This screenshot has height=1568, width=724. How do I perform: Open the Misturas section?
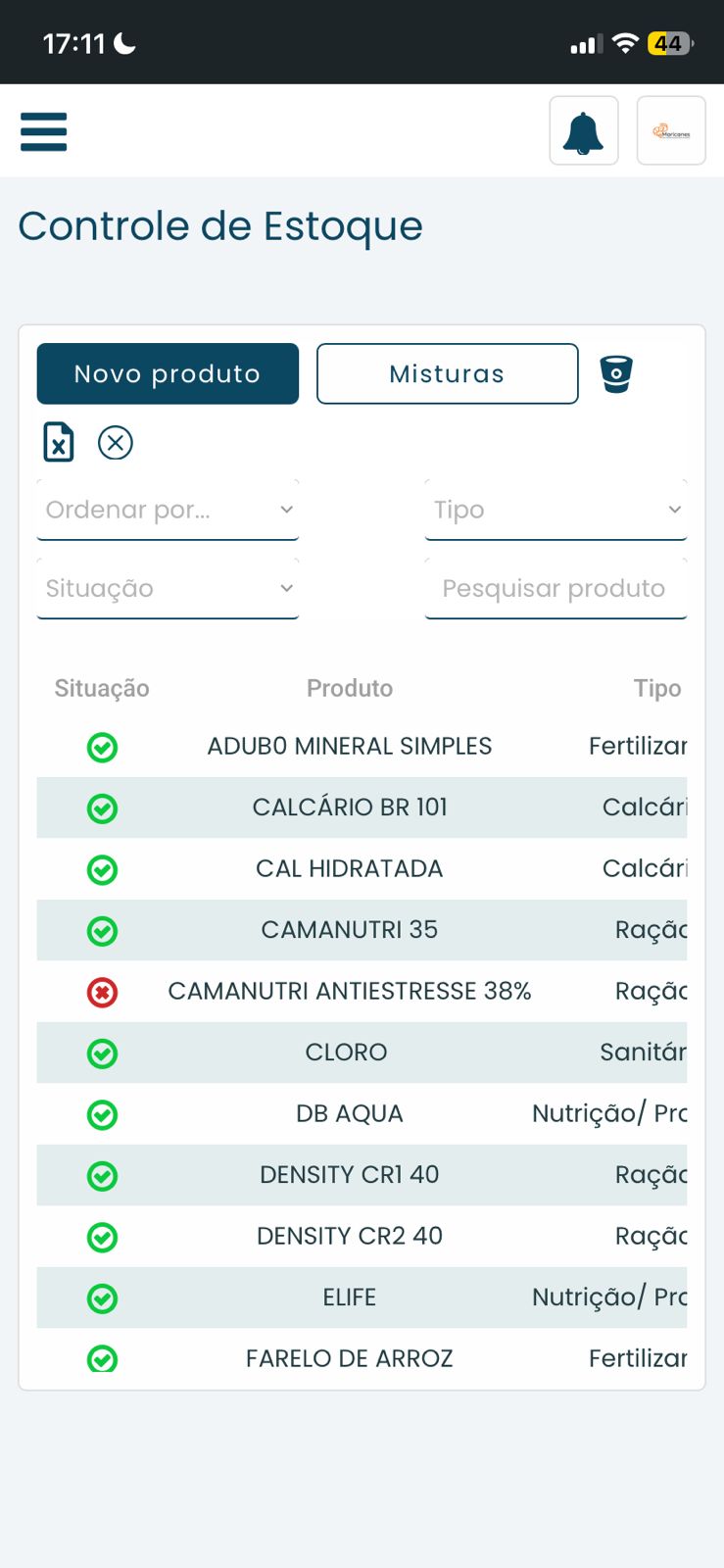pyautogui.click(x=448, y=373)
